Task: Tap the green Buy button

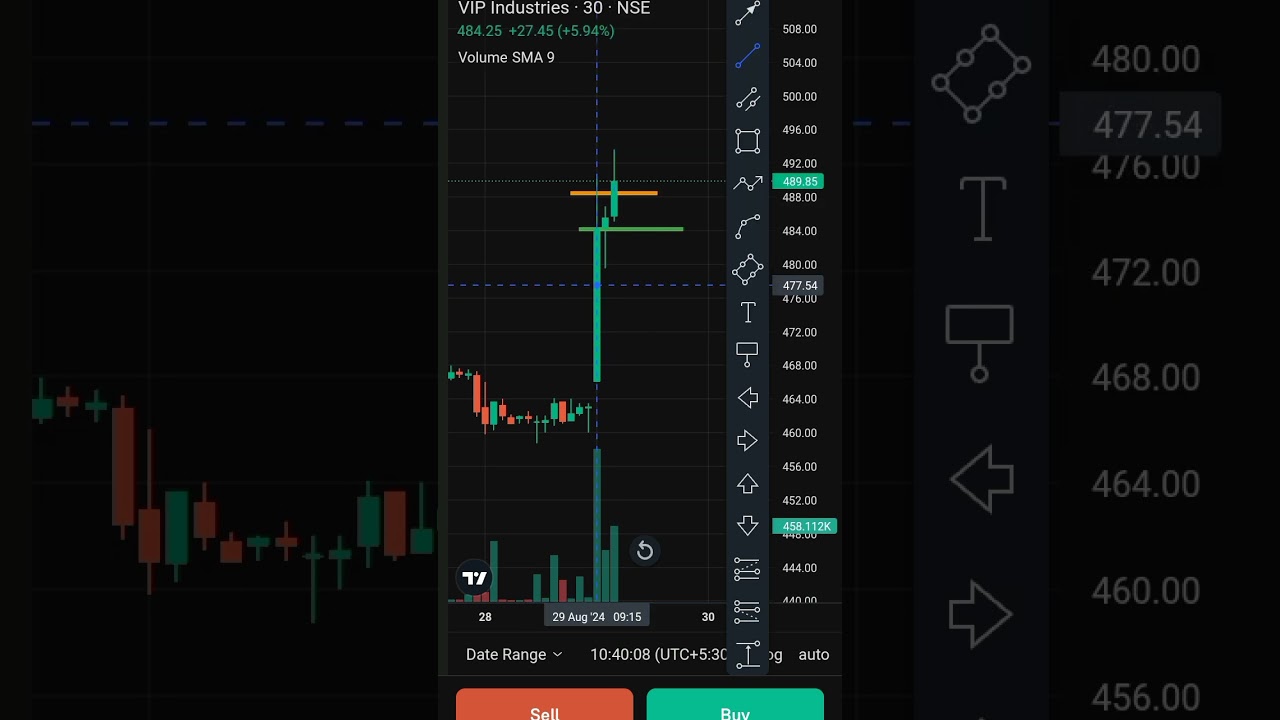Action: [735, 706]
